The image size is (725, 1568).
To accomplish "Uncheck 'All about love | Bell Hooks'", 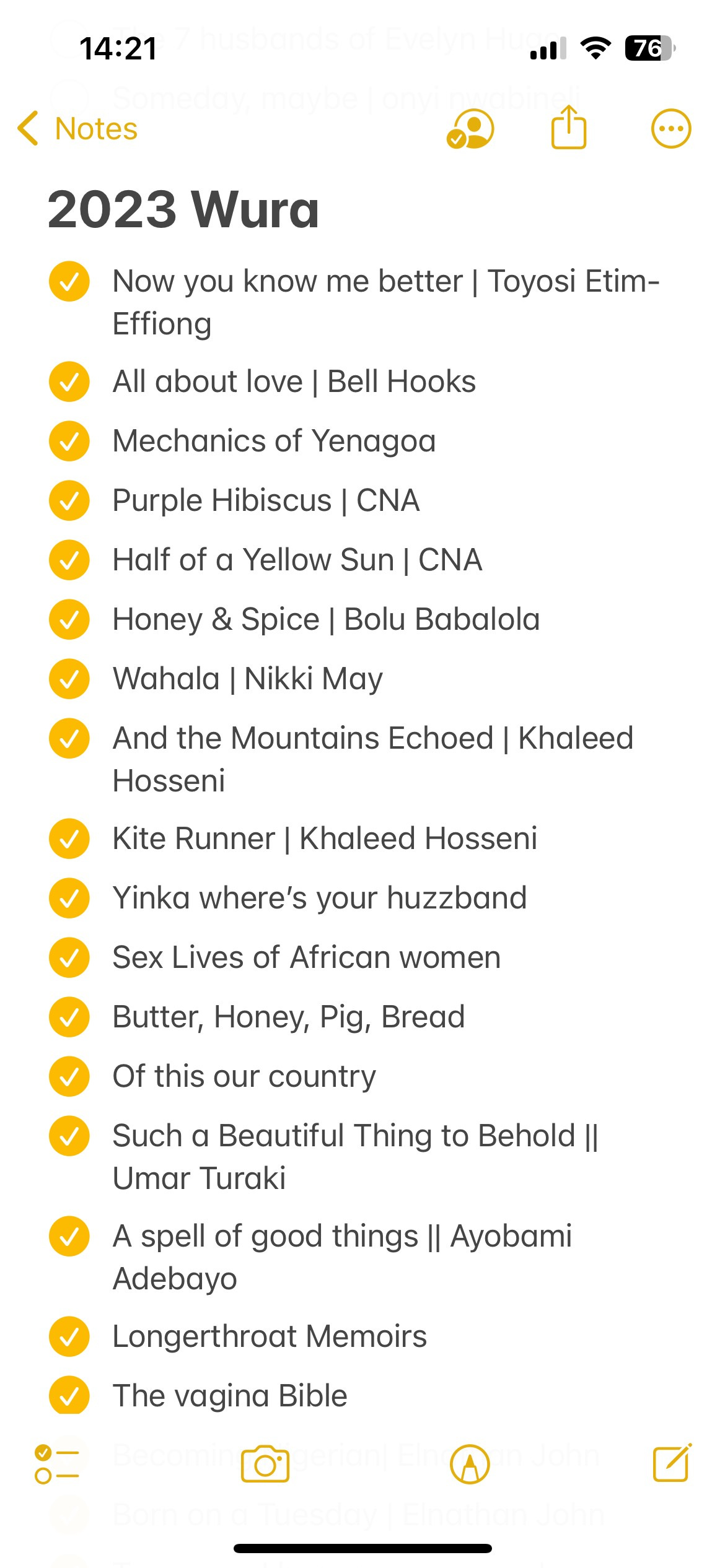I will (x=69, y=381).
